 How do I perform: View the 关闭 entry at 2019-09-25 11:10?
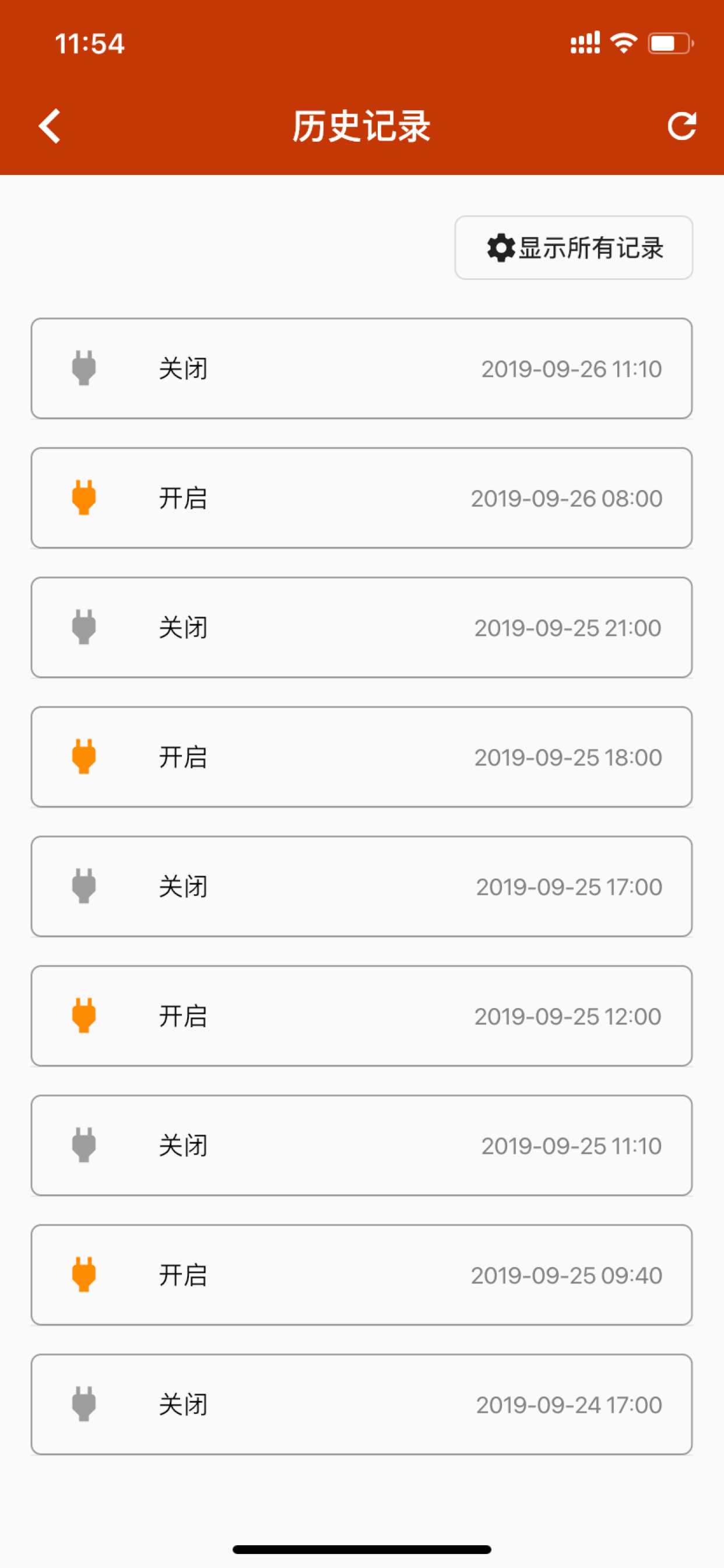point(361,1146)
